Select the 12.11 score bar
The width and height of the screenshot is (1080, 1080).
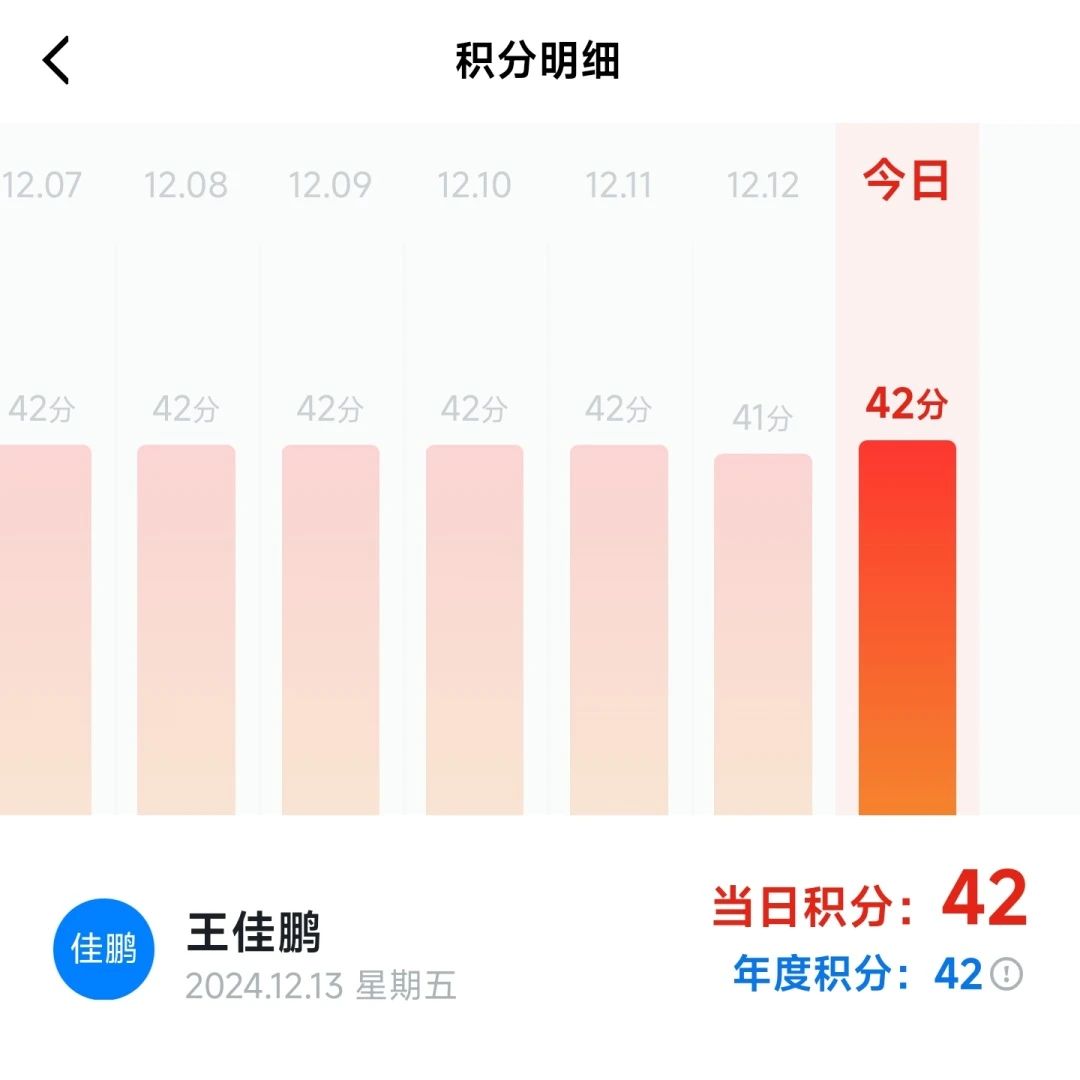tap(618, 630)
